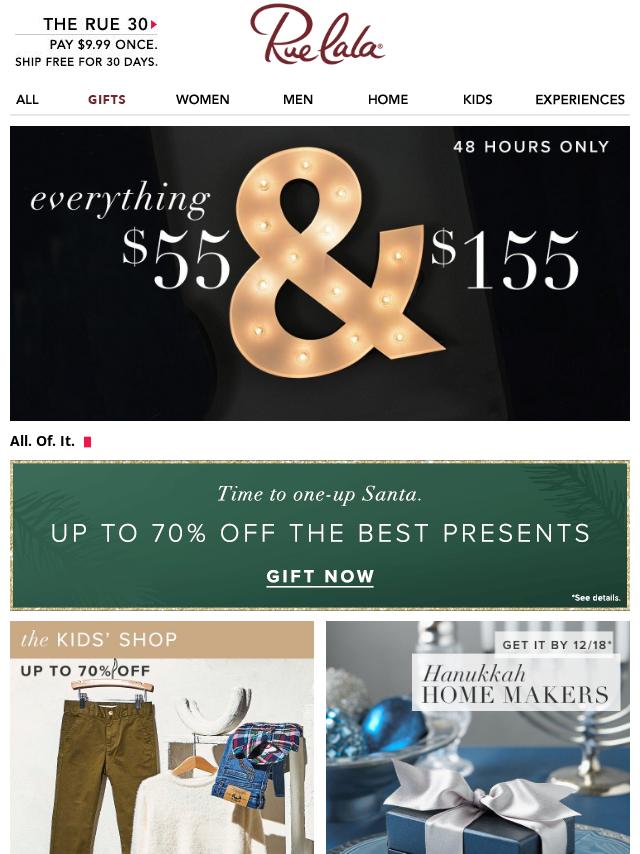640x854 pixels.
Task: Open the Hanukkah Home Makers tile
Action: [x=478, y=737]
